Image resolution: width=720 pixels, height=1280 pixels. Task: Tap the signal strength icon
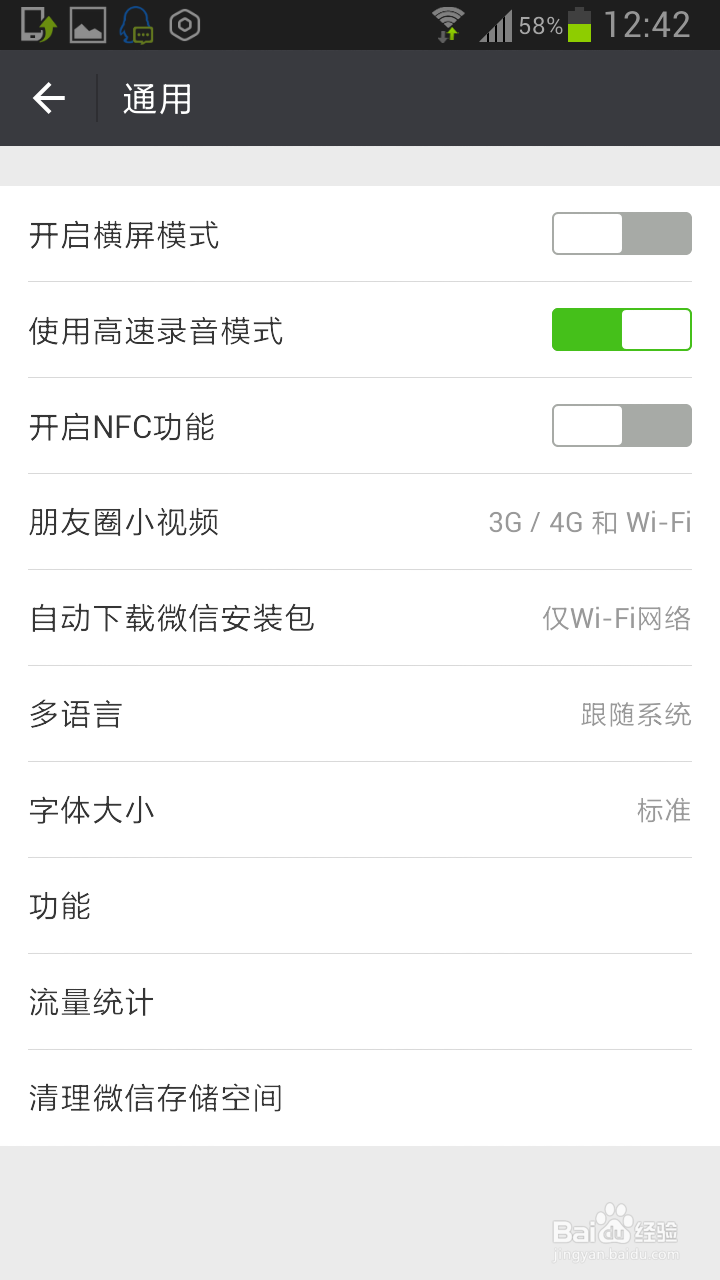496,24
